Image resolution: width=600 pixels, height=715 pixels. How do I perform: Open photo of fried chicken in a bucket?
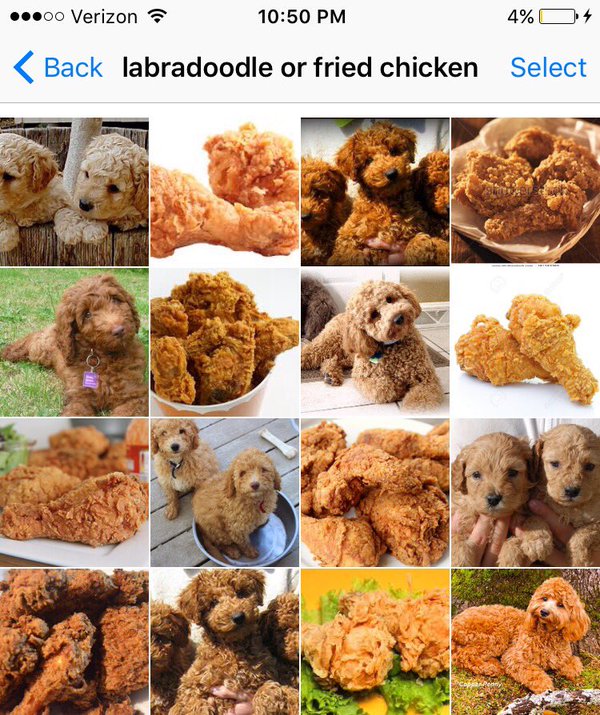[x=224, y=342]
